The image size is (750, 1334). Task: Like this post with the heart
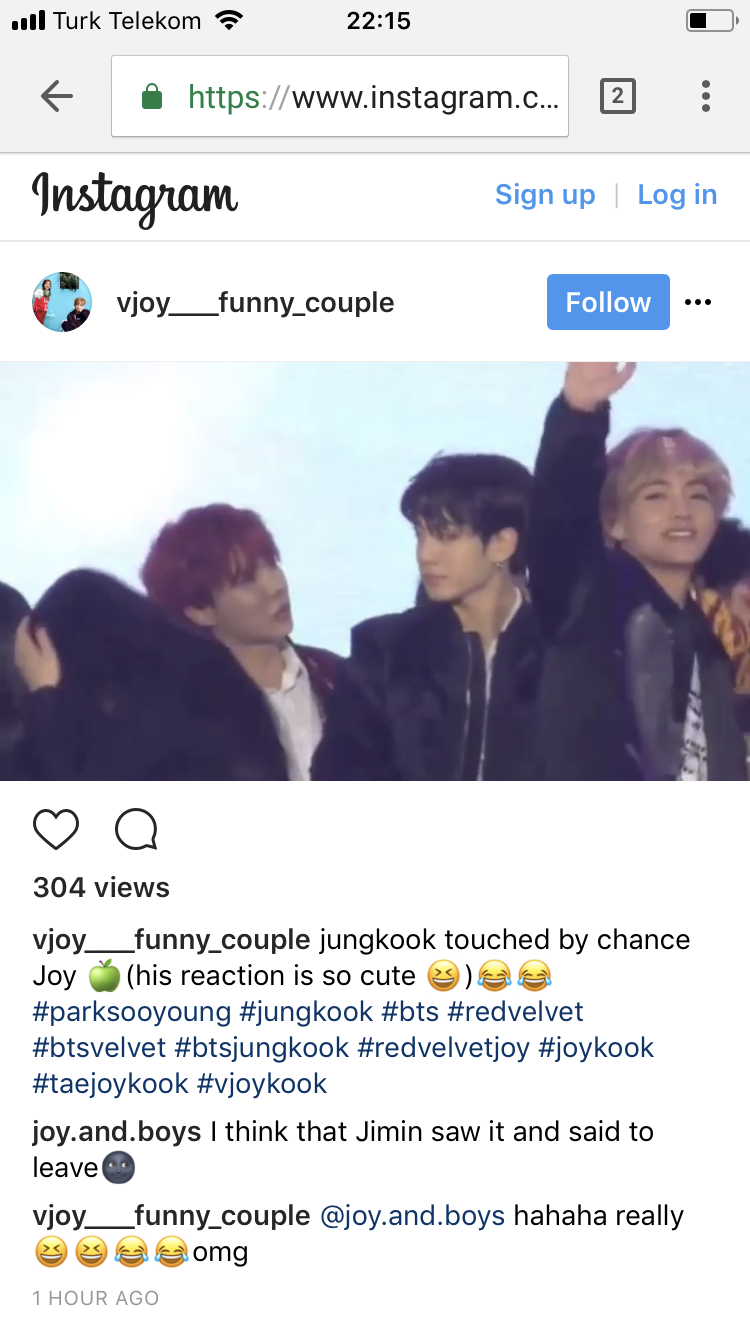56,830
